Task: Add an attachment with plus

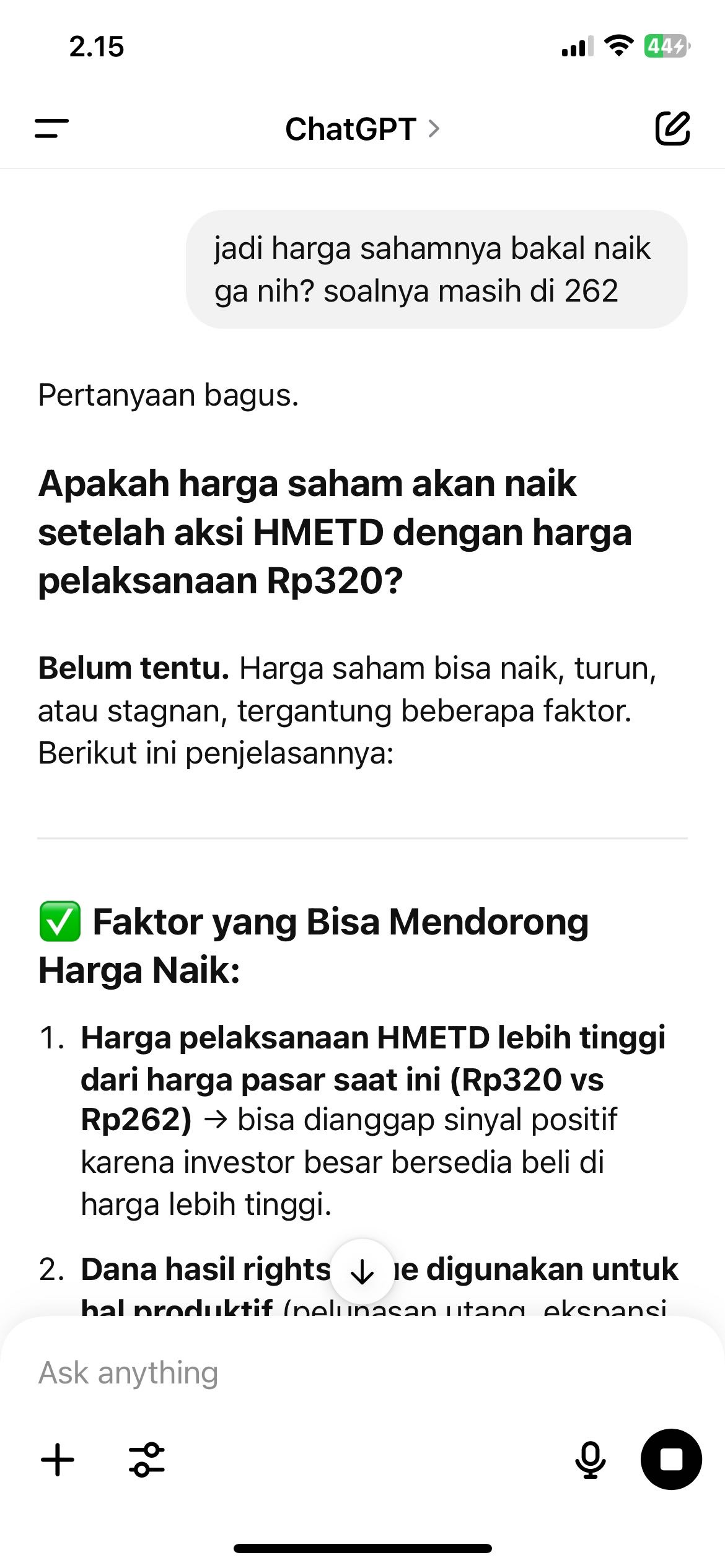Action: tap(58, 1460)
